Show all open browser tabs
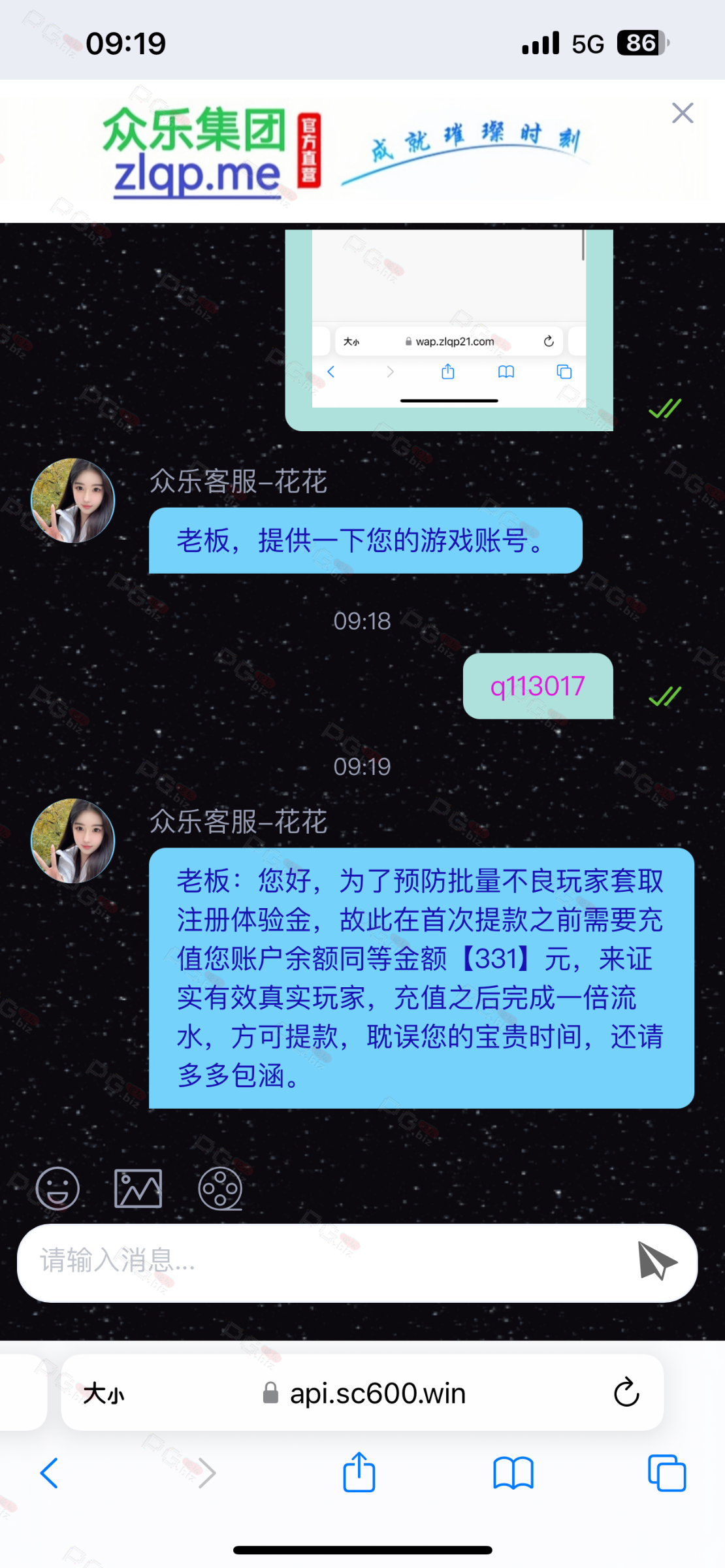The height and width of the screenshot is (1568, 725). click(667, 1473)
